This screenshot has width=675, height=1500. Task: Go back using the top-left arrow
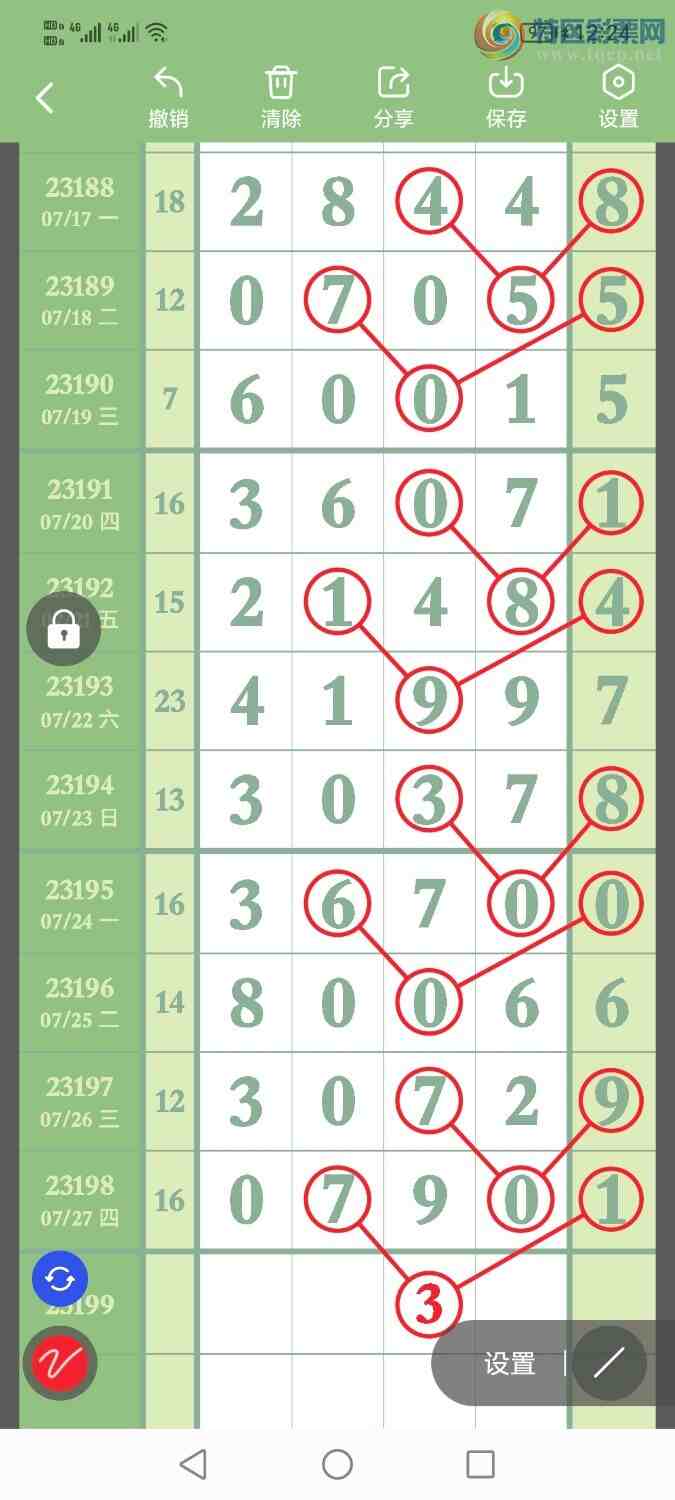44,98
